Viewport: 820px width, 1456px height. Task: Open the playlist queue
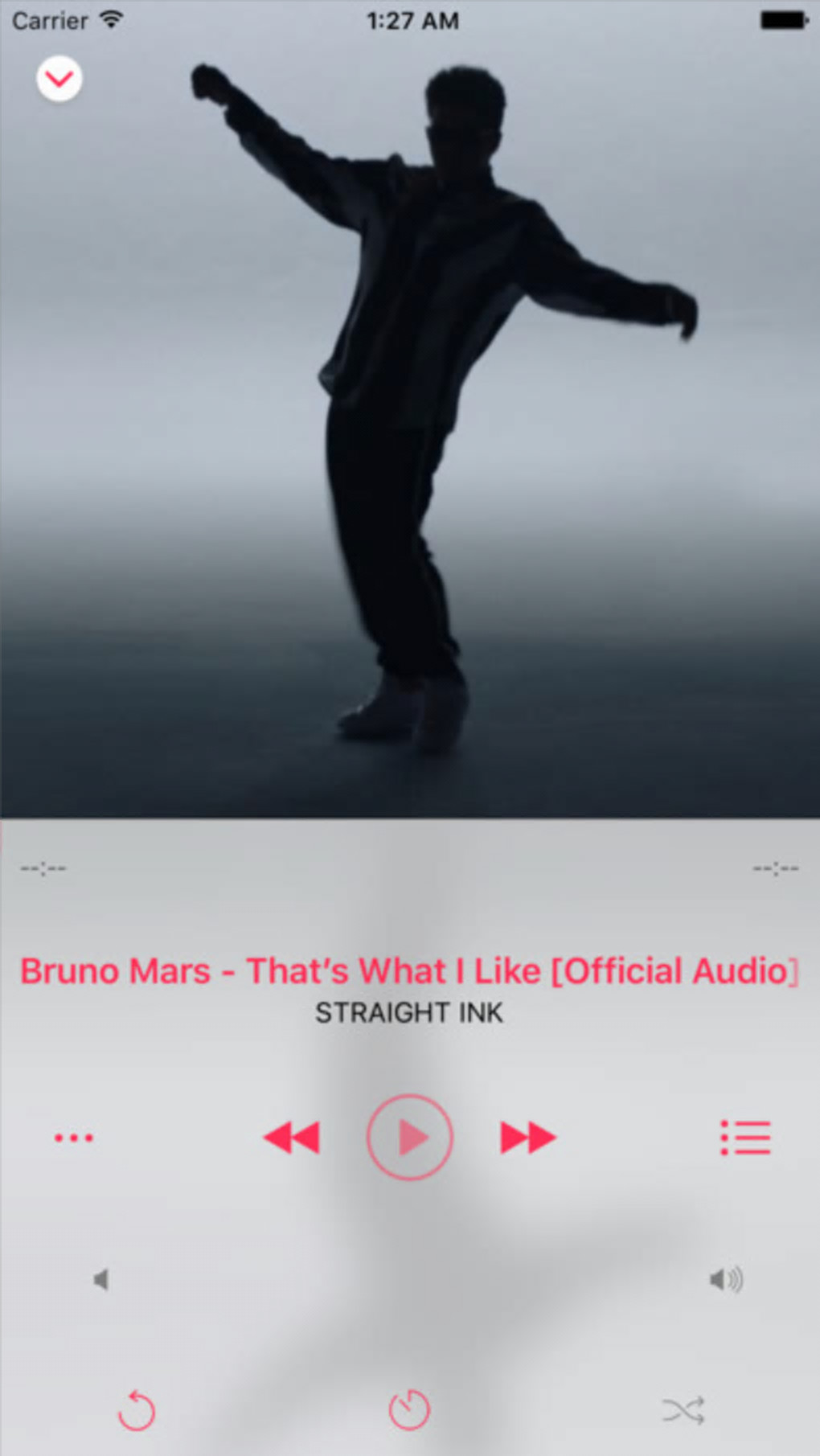745,1138
